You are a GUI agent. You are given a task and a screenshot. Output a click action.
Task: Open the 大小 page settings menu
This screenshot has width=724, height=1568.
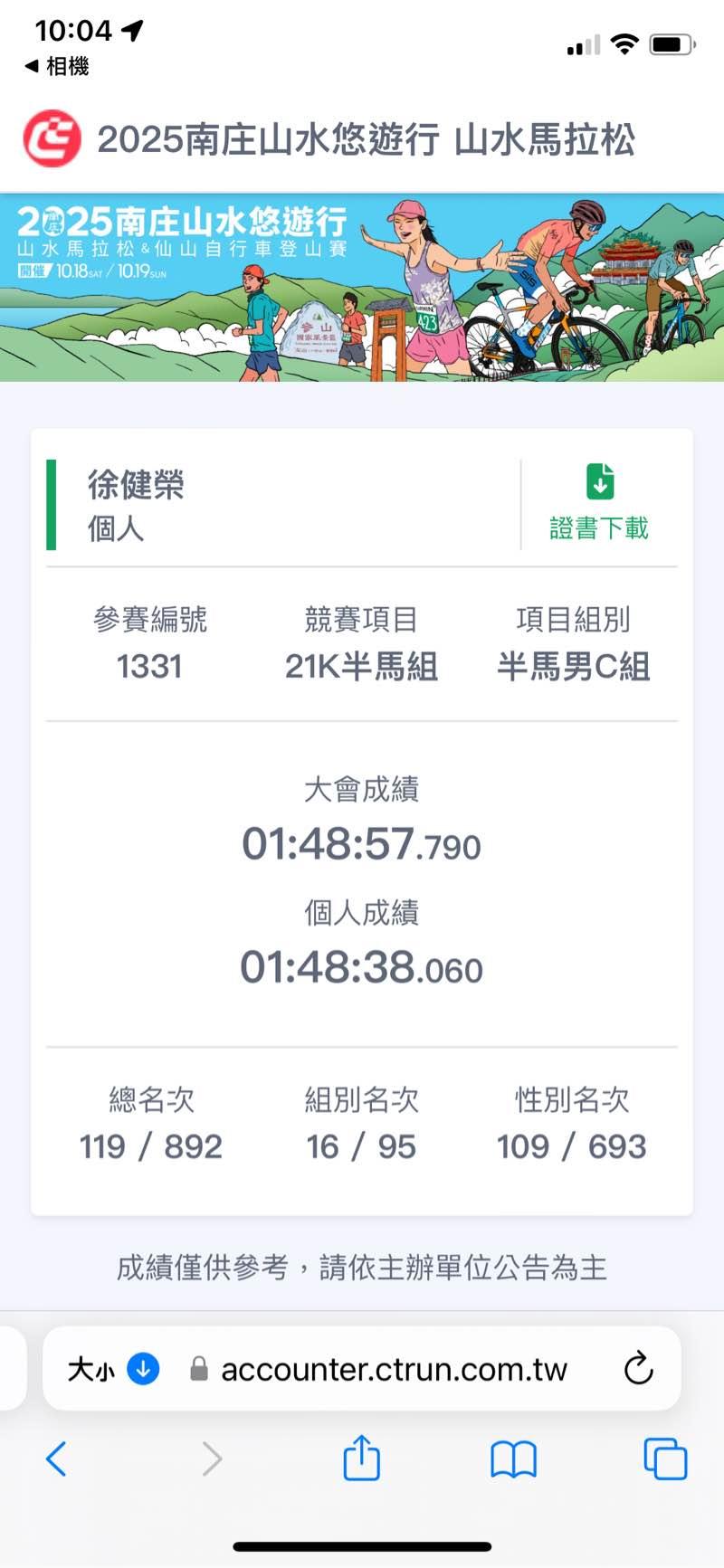112,1369
